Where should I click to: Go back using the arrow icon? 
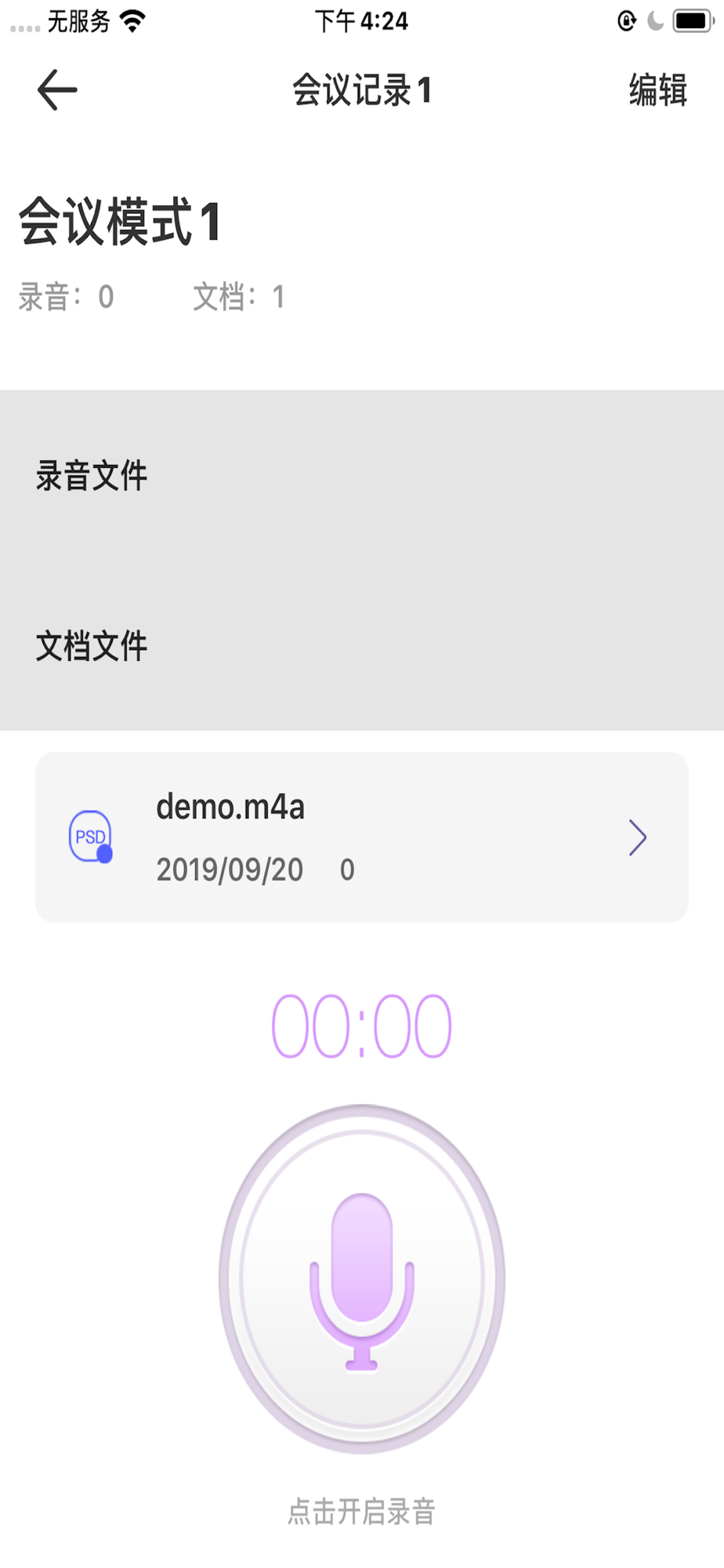[57, 90]
